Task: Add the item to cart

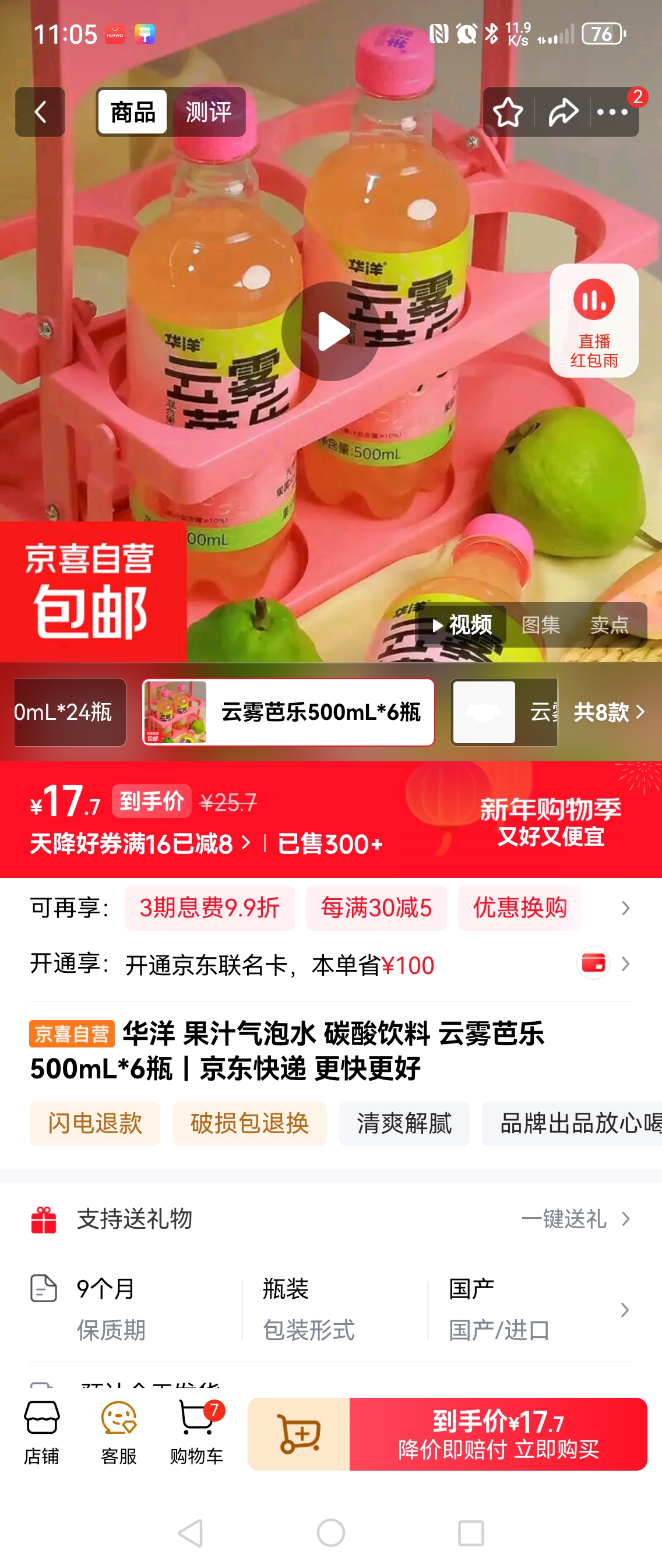Action: [299, 1434]
